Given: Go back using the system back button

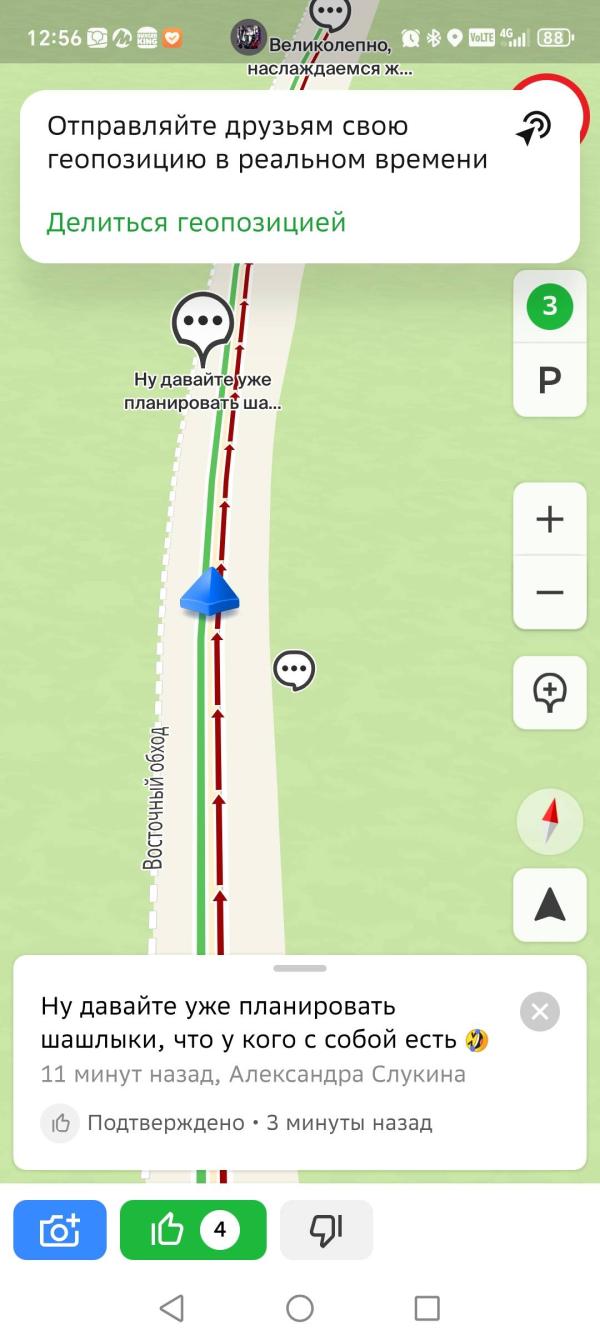Looking at the screenshot, I should coord(172,1307).
